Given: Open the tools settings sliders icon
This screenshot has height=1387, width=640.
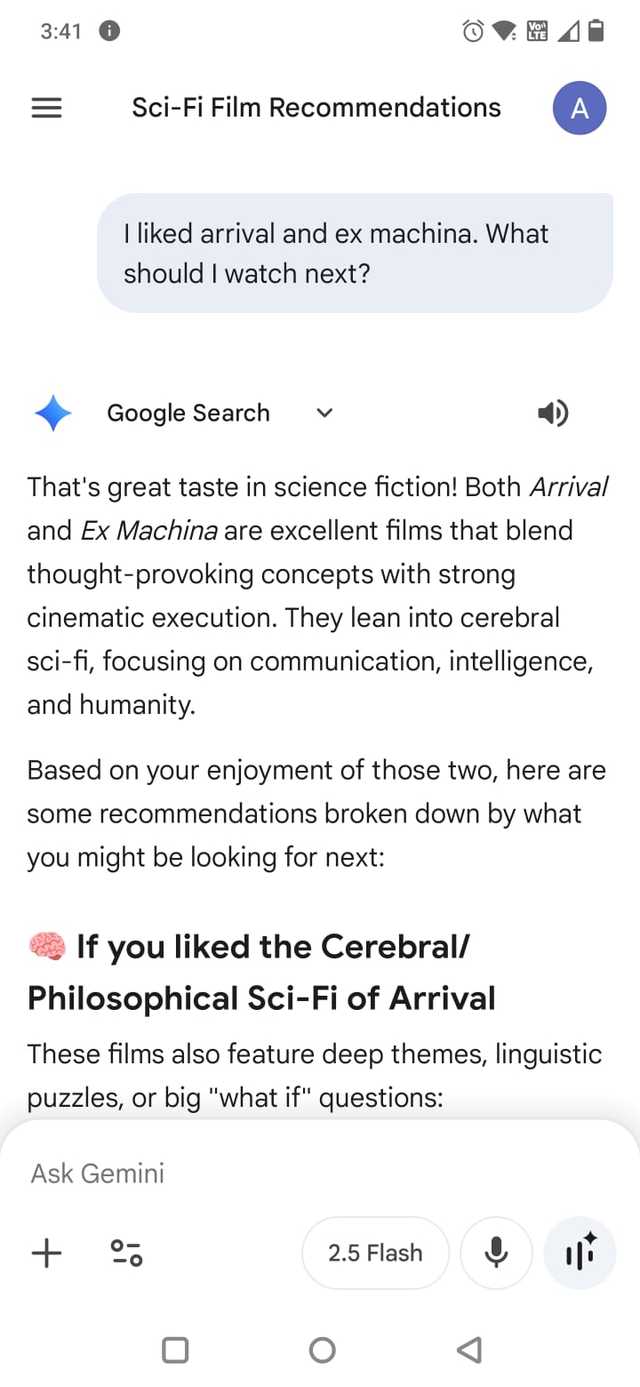Looking at the screenshot, I should [127, 1252].
